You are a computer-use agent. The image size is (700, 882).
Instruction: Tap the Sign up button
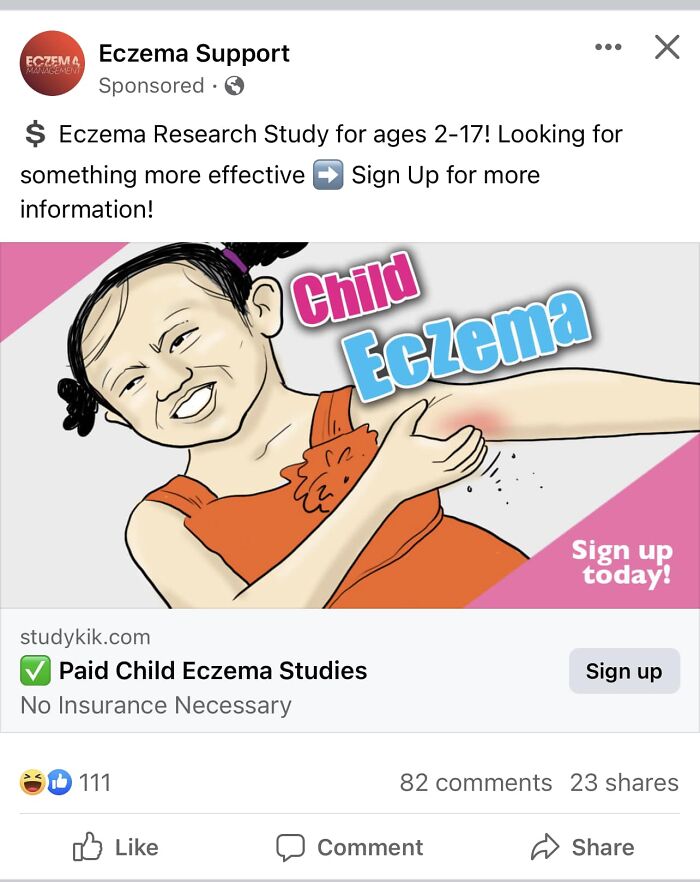[x=623, y=671]
